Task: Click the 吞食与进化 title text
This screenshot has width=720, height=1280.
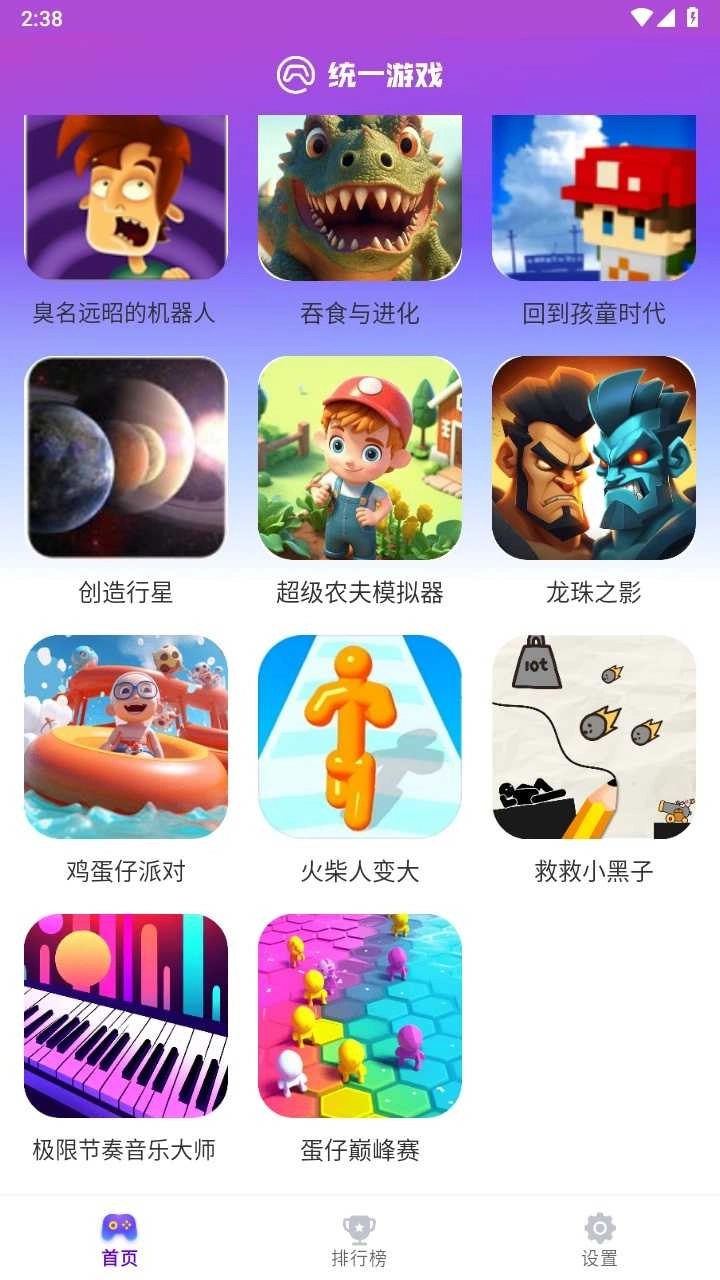Action: tap(360, 314)
